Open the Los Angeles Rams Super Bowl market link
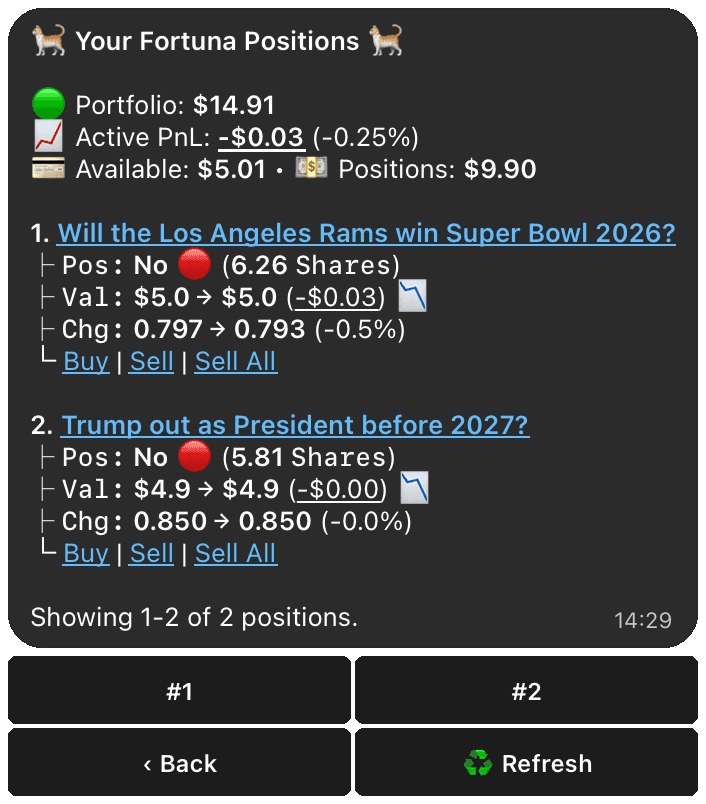 (366, 234)
